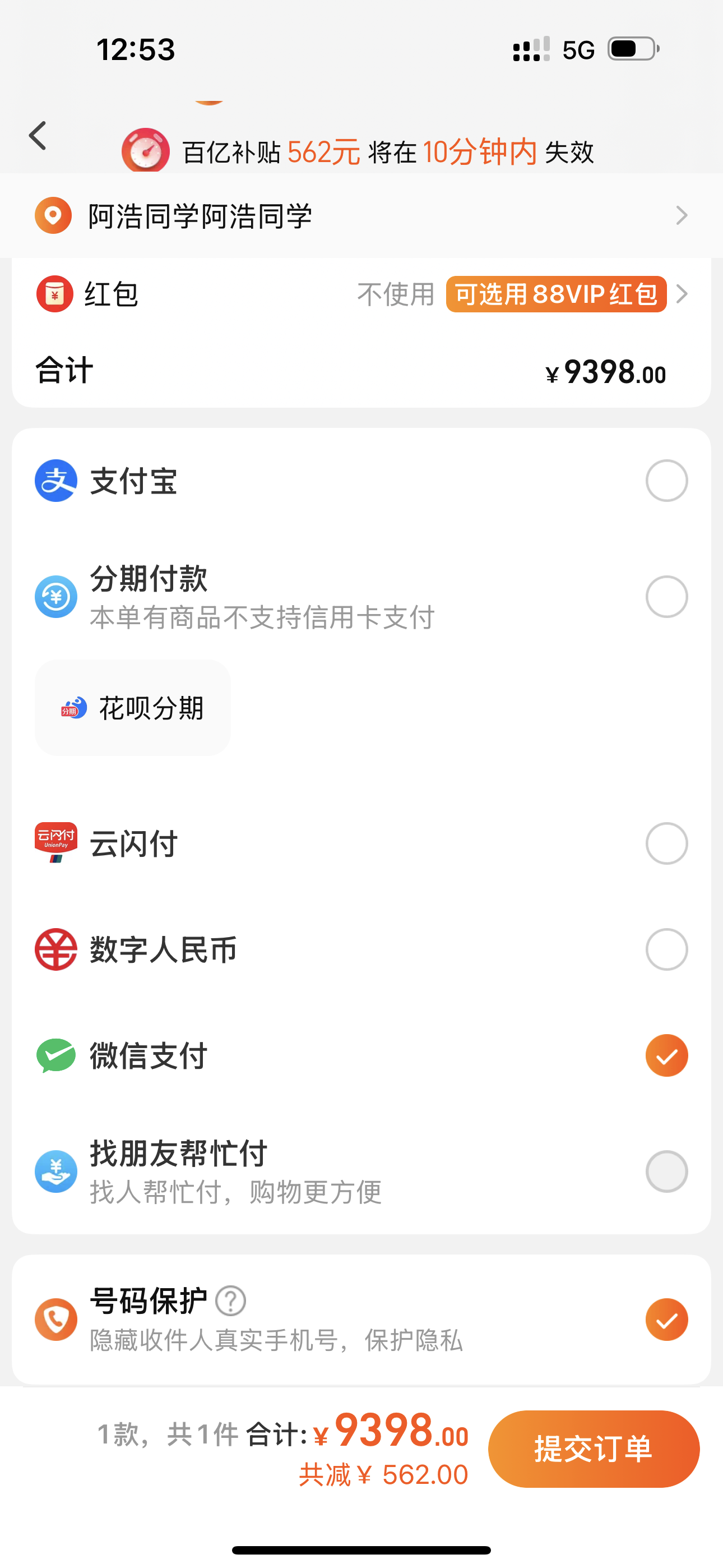Go back with the top-left arrow
Viewport: 723px width, 1568px height.
(x=38, y=135)
